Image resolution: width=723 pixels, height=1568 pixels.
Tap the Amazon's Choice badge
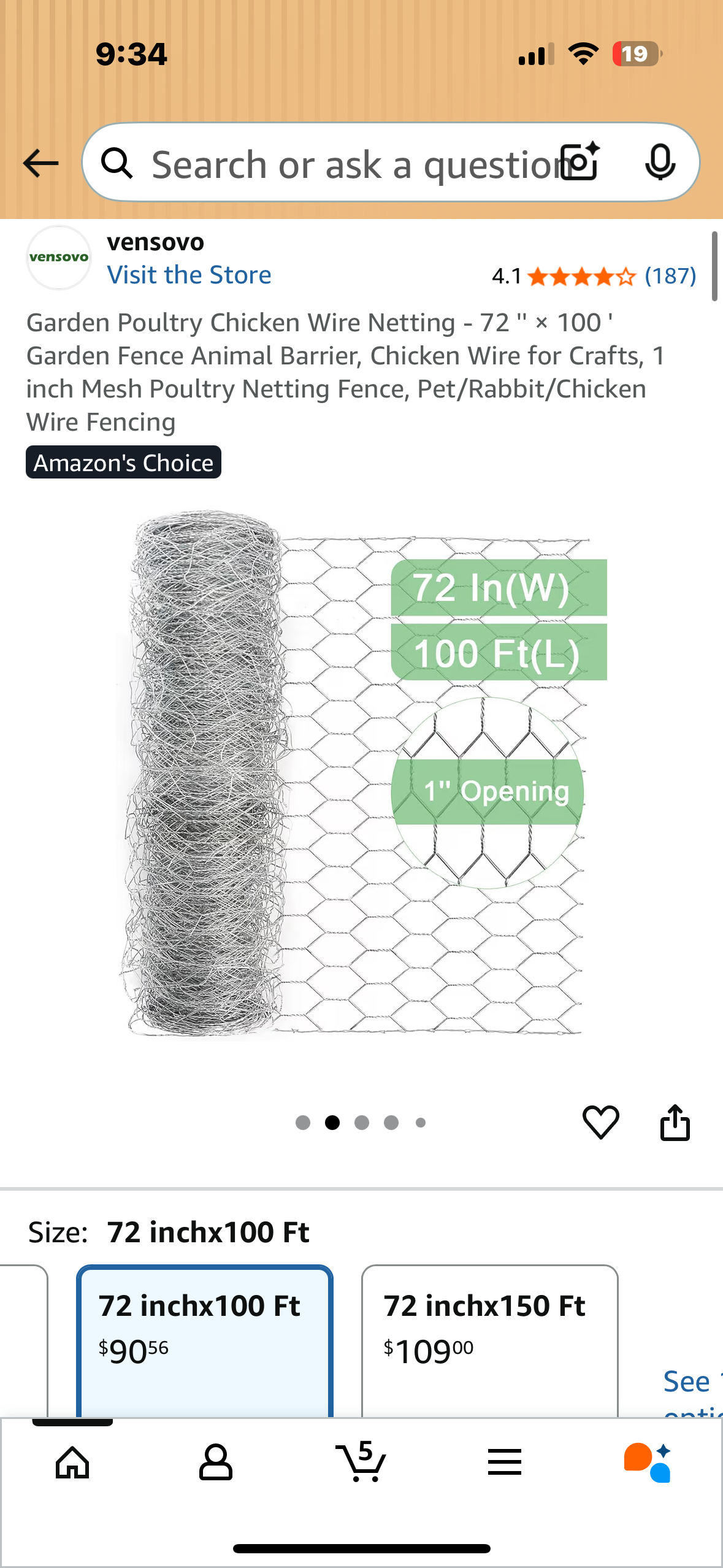point(123,463)
